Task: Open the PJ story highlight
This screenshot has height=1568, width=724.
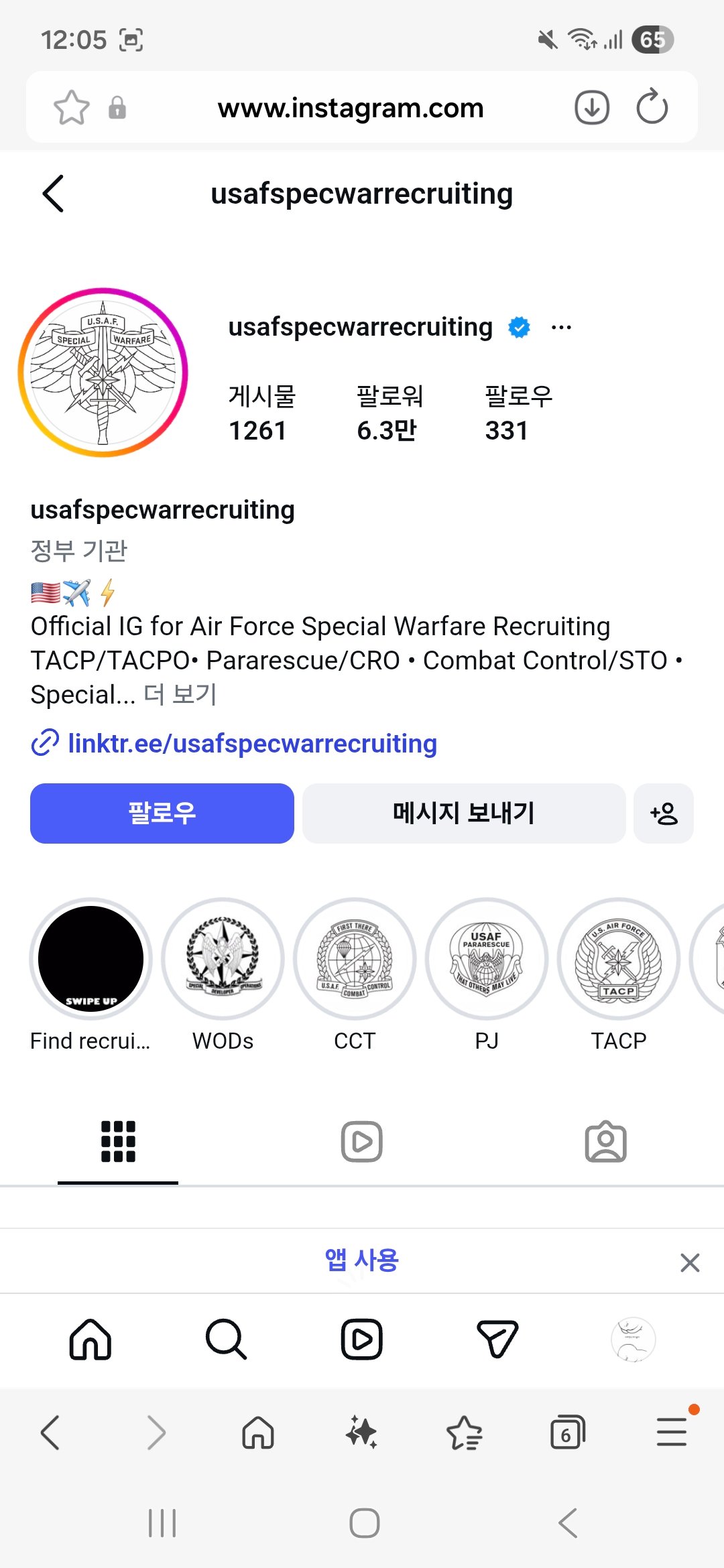Action: (487, 960)
